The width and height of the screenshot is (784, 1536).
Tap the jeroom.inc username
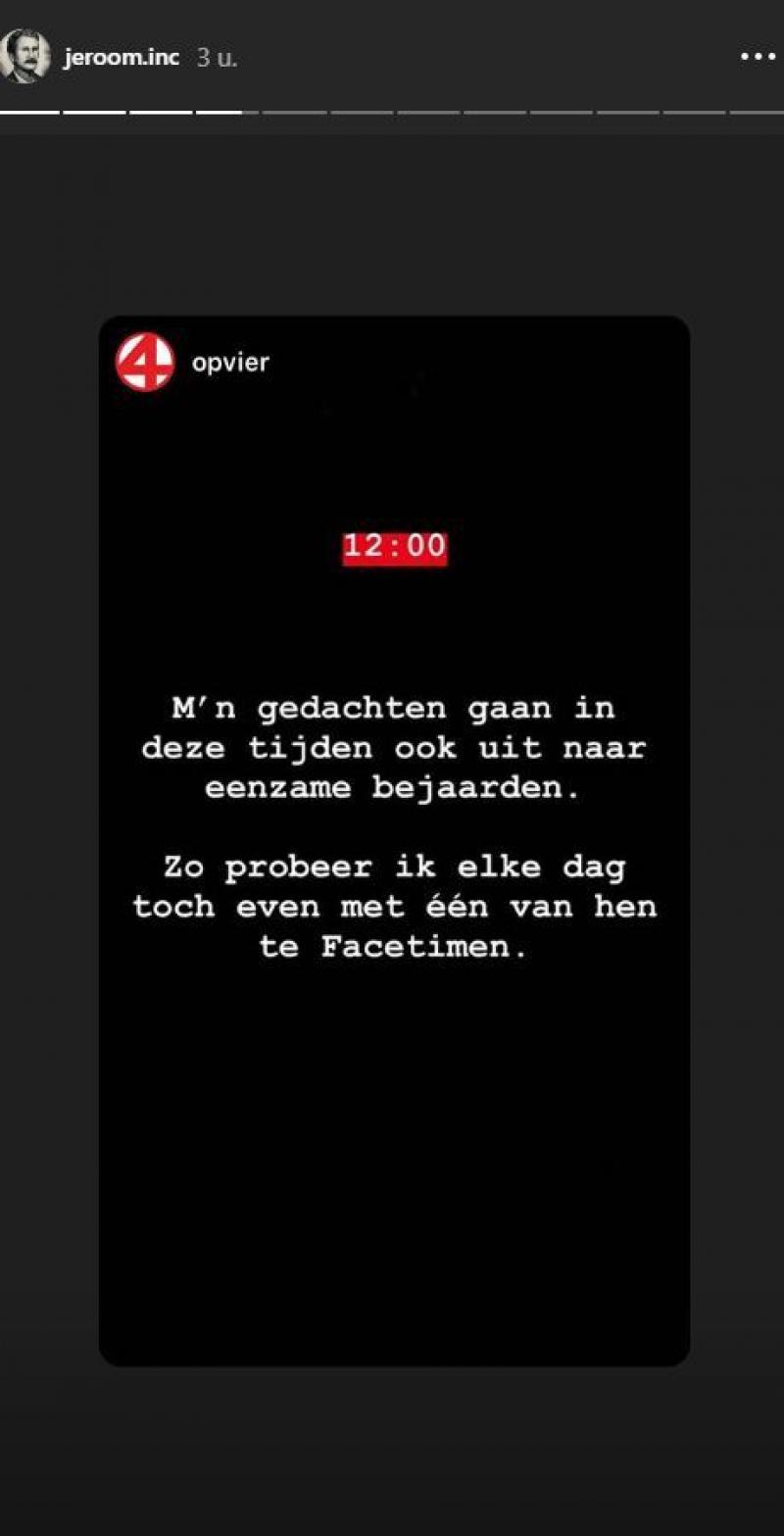click(x=121, y=57)
